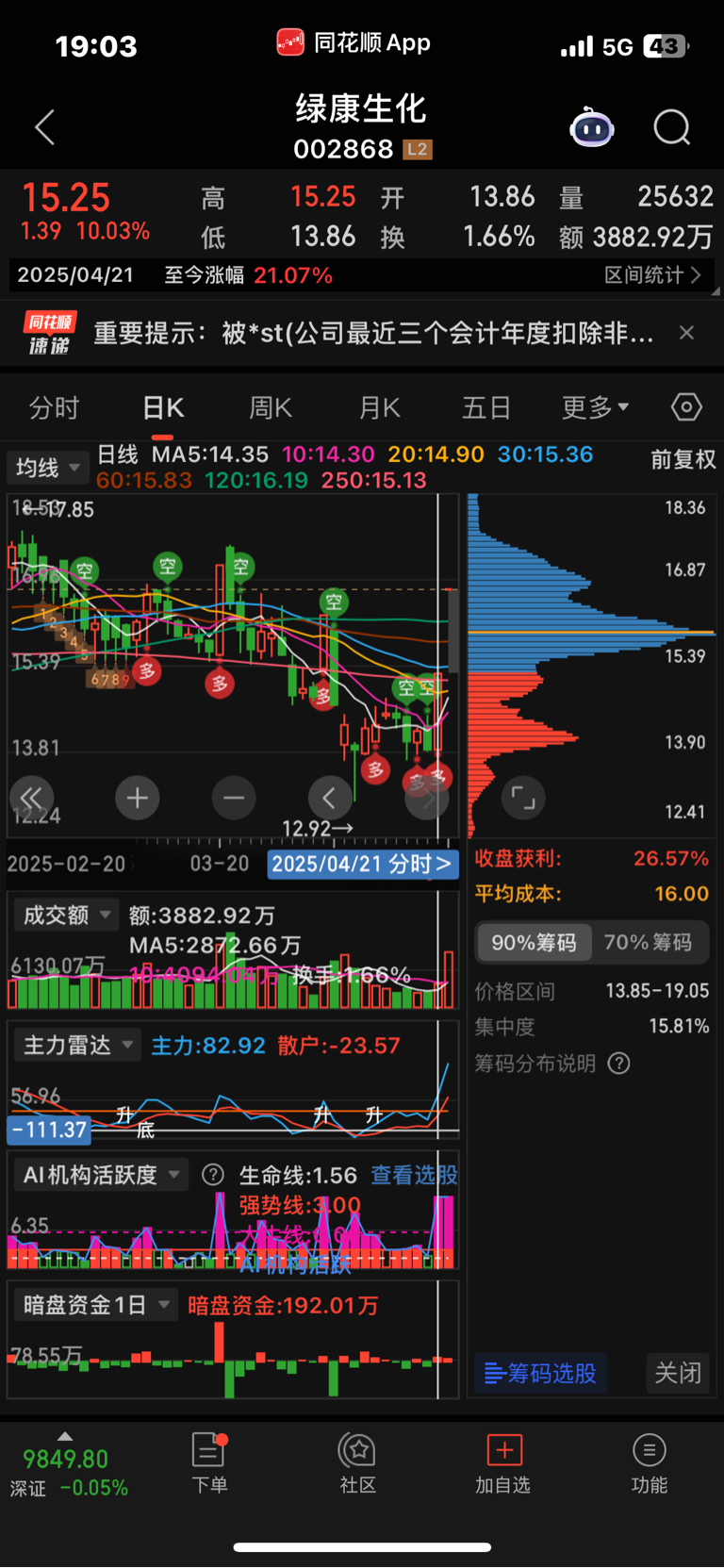This screenshot has height=1568, width=724.
Task: Select the 月K monthly chart tab
Action: coord(378,406)
